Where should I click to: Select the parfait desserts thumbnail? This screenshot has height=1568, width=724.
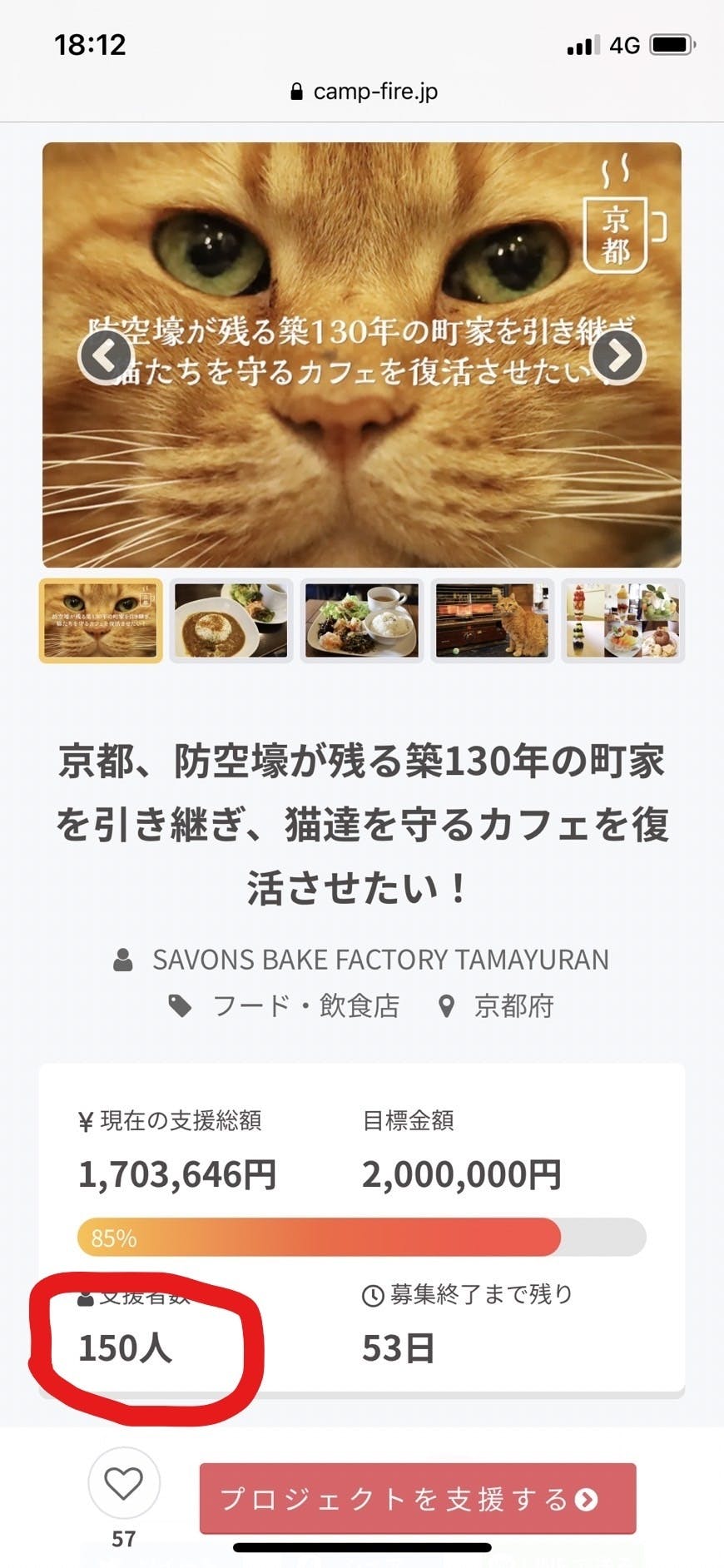(623, 621)
